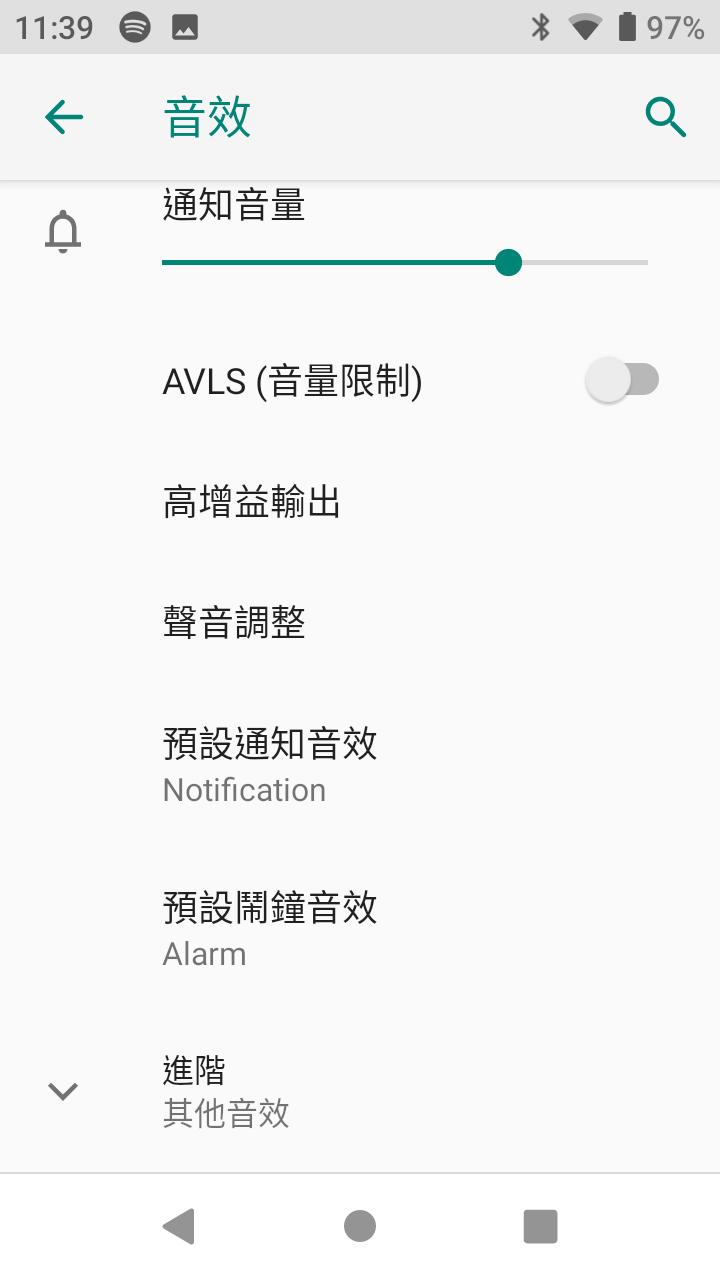Screen dimensions: 720x1280
Task: Tap the chevron next to 其他音效
Action: tap(62, 1090)
